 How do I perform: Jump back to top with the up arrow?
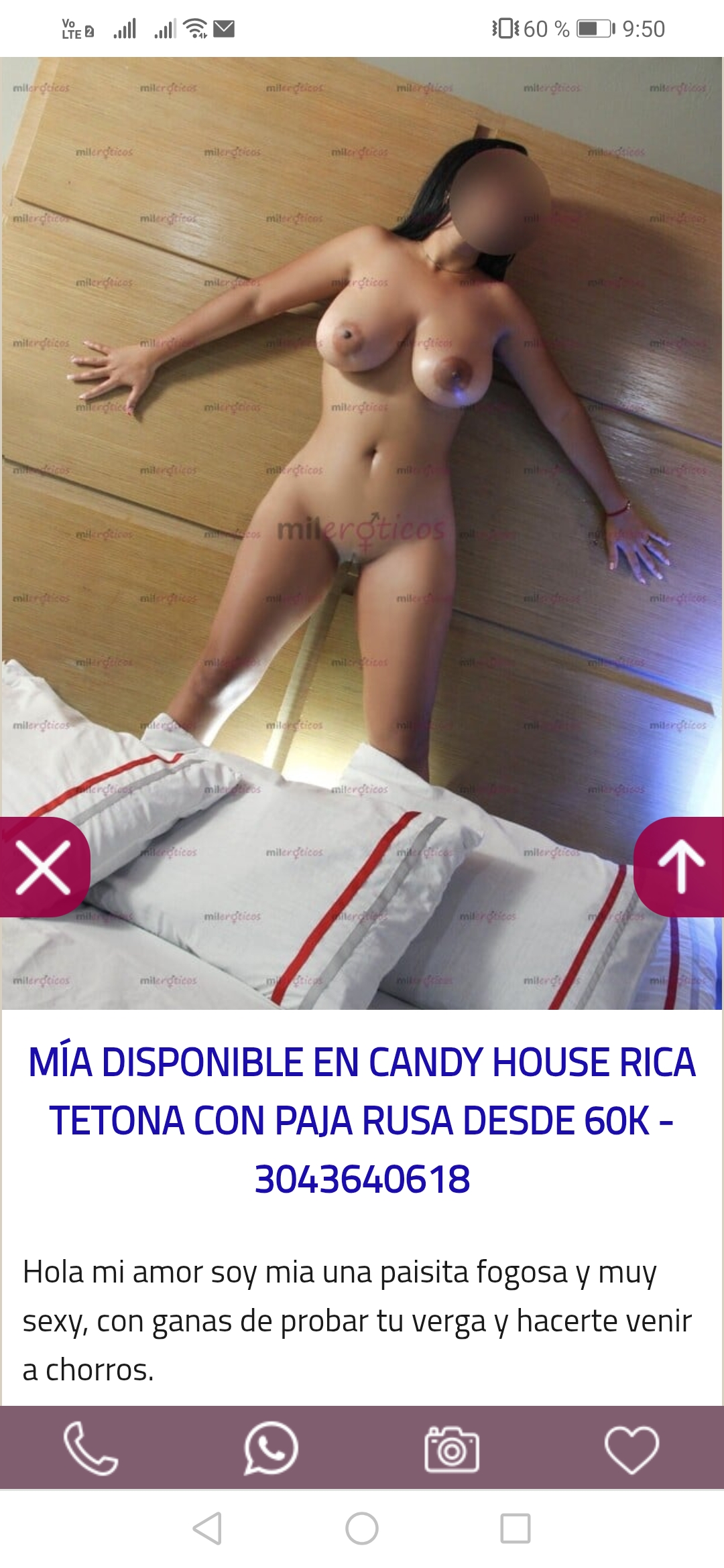[680, 867]
